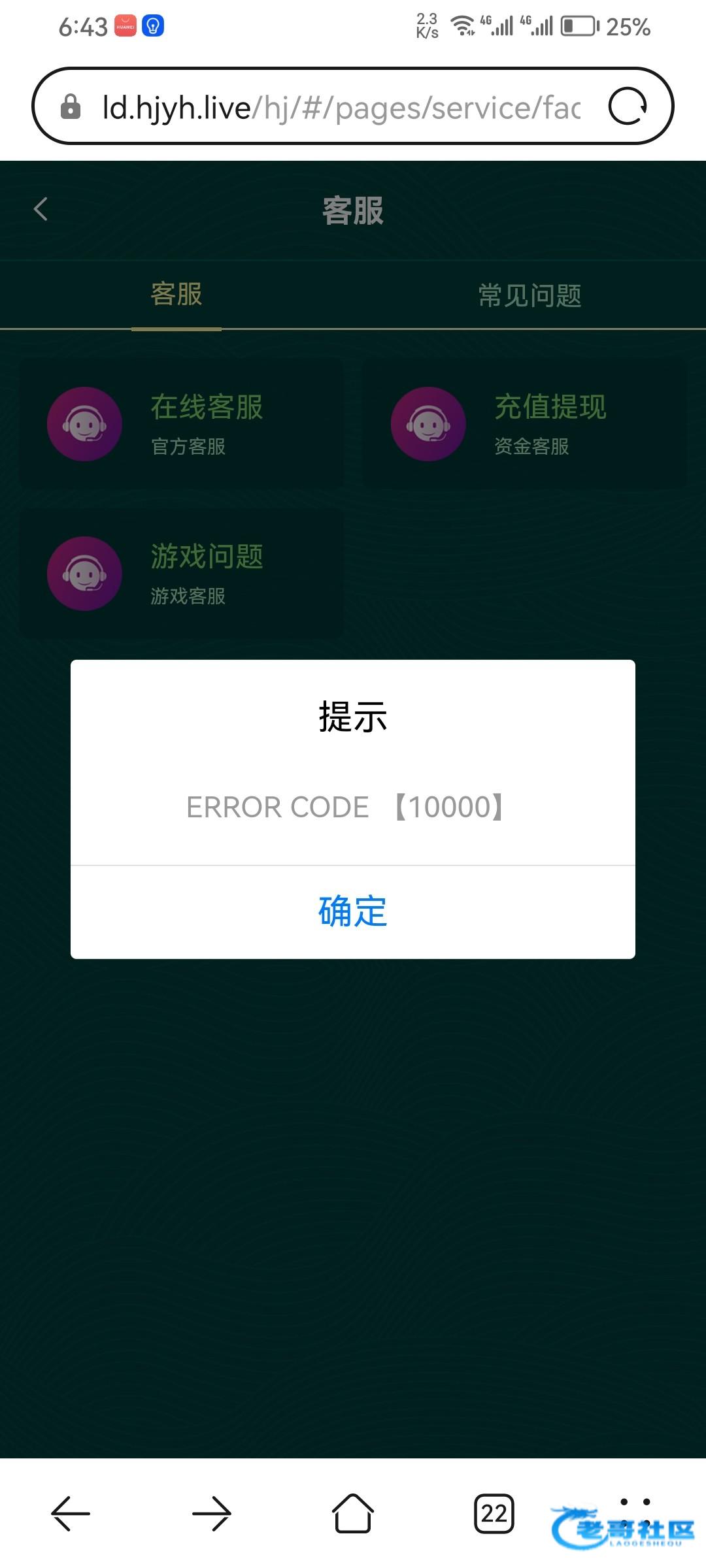Viewport: 706px width, 1568px height.
Task: Select the 客服 tab
Action: [x=176, y=295]
